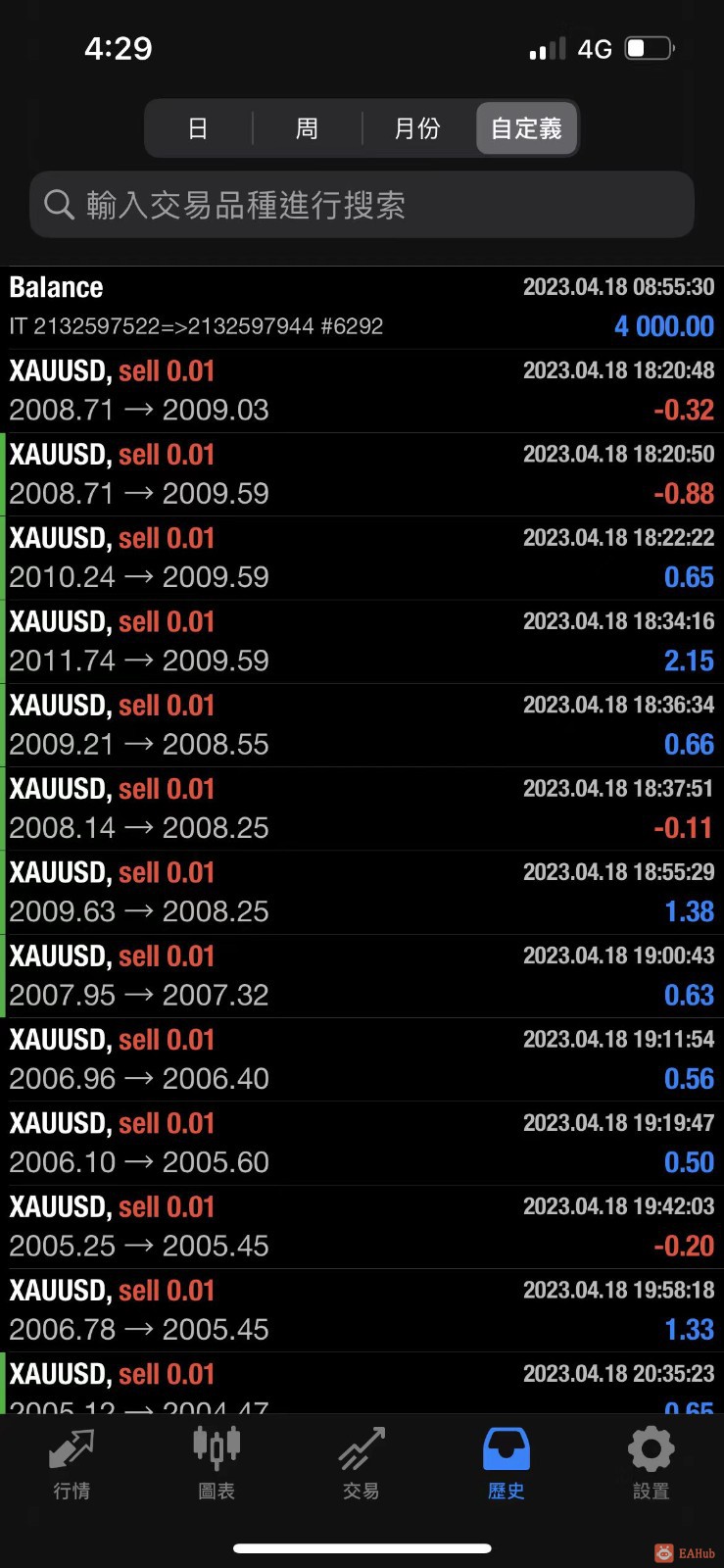724x1568 pixels.
Task: Open the 行情 quotes tab
Action: 72,1463
